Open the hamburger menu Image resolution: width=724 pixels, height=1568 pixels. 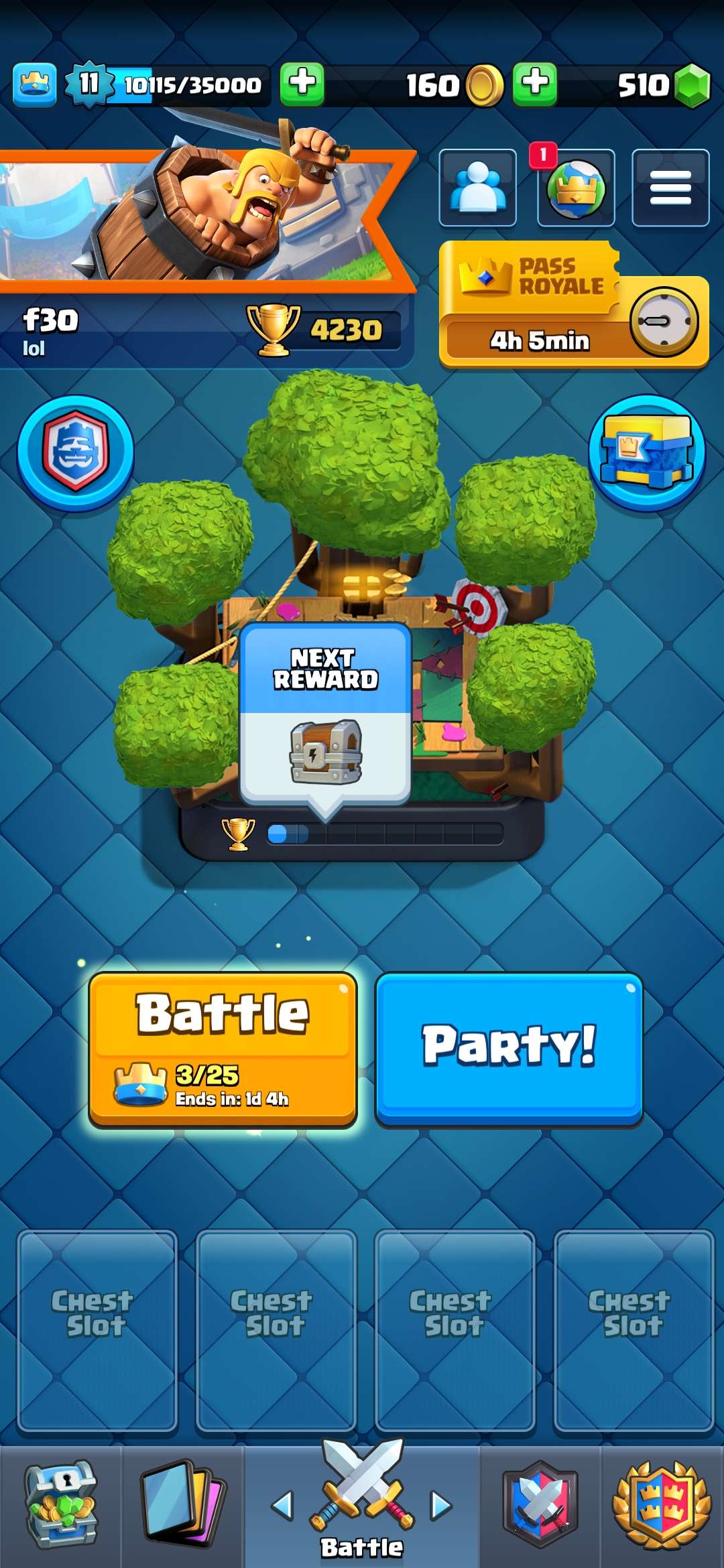click(670, 188)
